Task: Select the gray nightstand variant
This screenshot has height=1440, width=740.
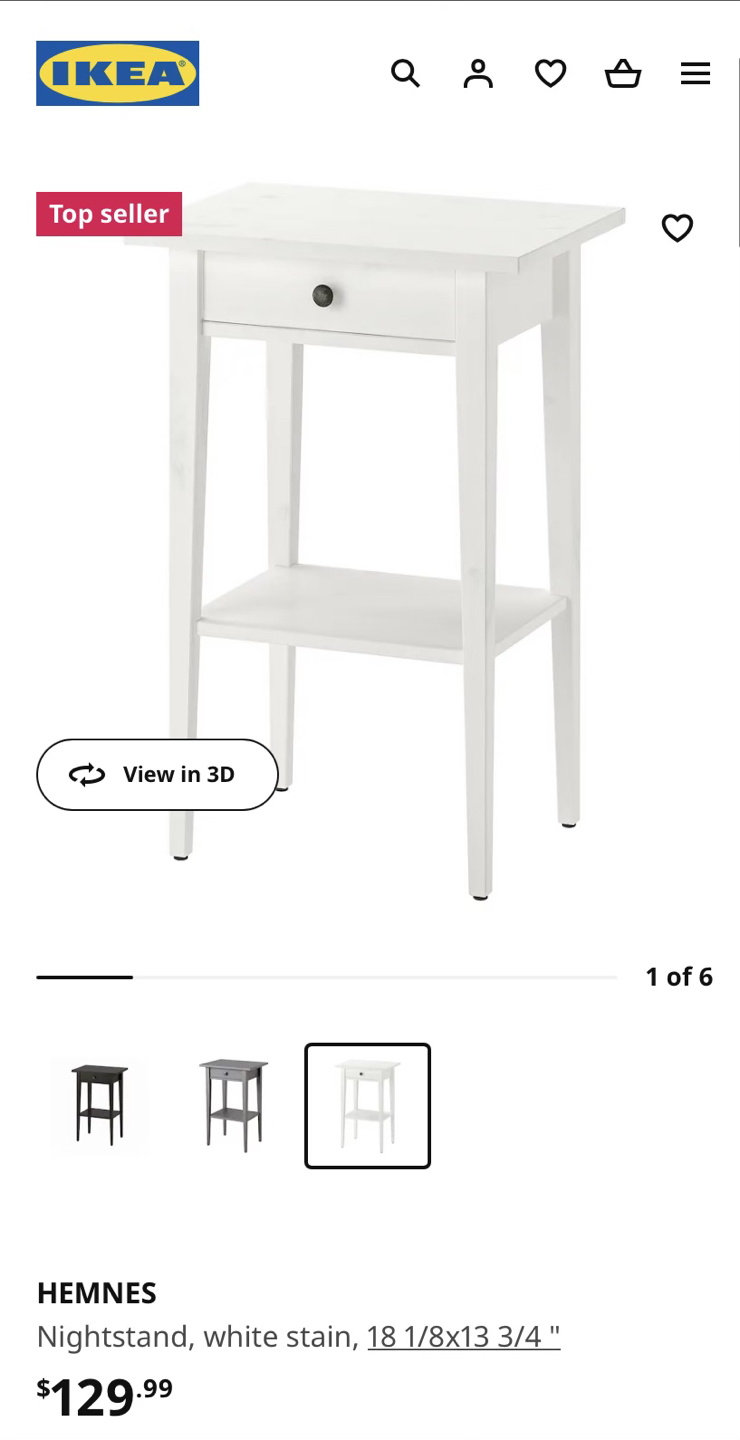Action: click(234, 1105)
